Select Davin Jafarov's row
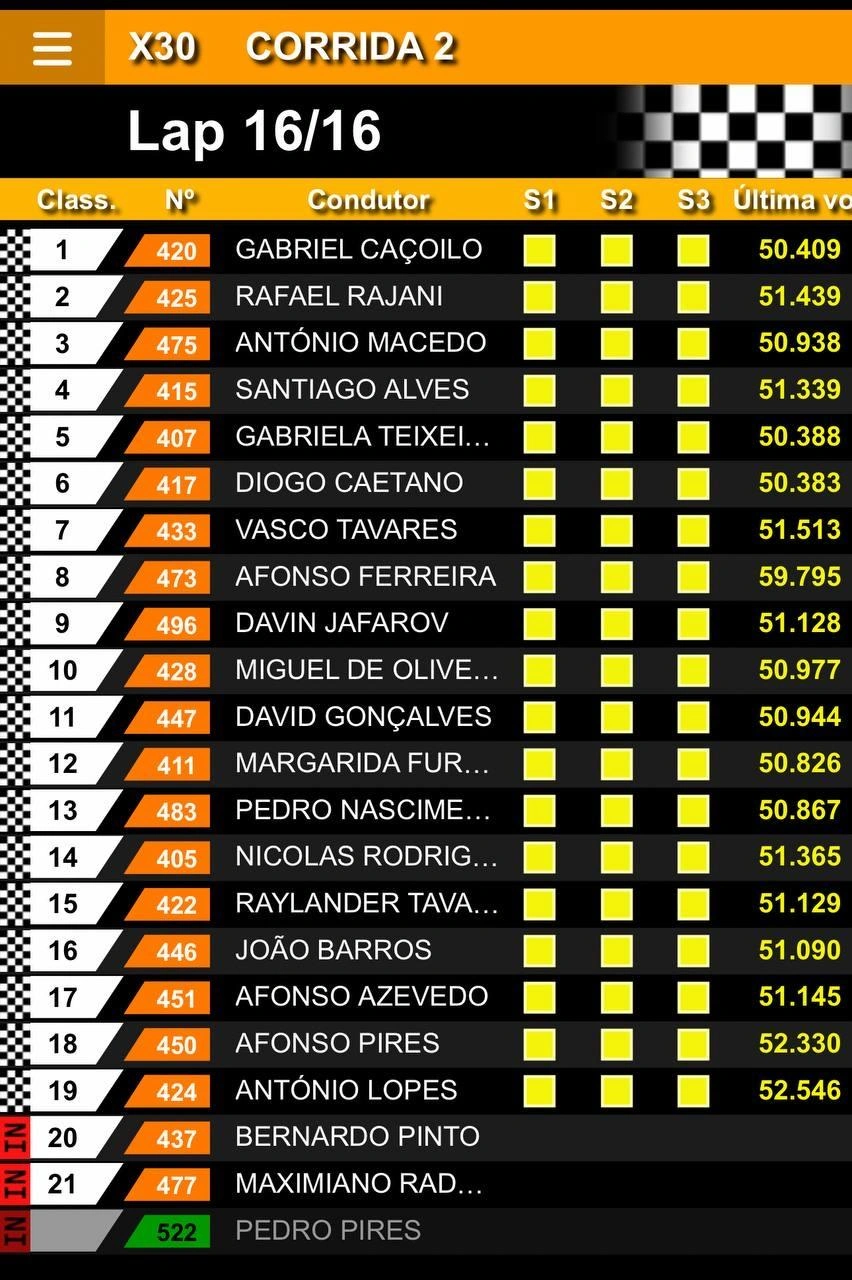Viewport: 852px width, 1280px height. click(341, 622)
